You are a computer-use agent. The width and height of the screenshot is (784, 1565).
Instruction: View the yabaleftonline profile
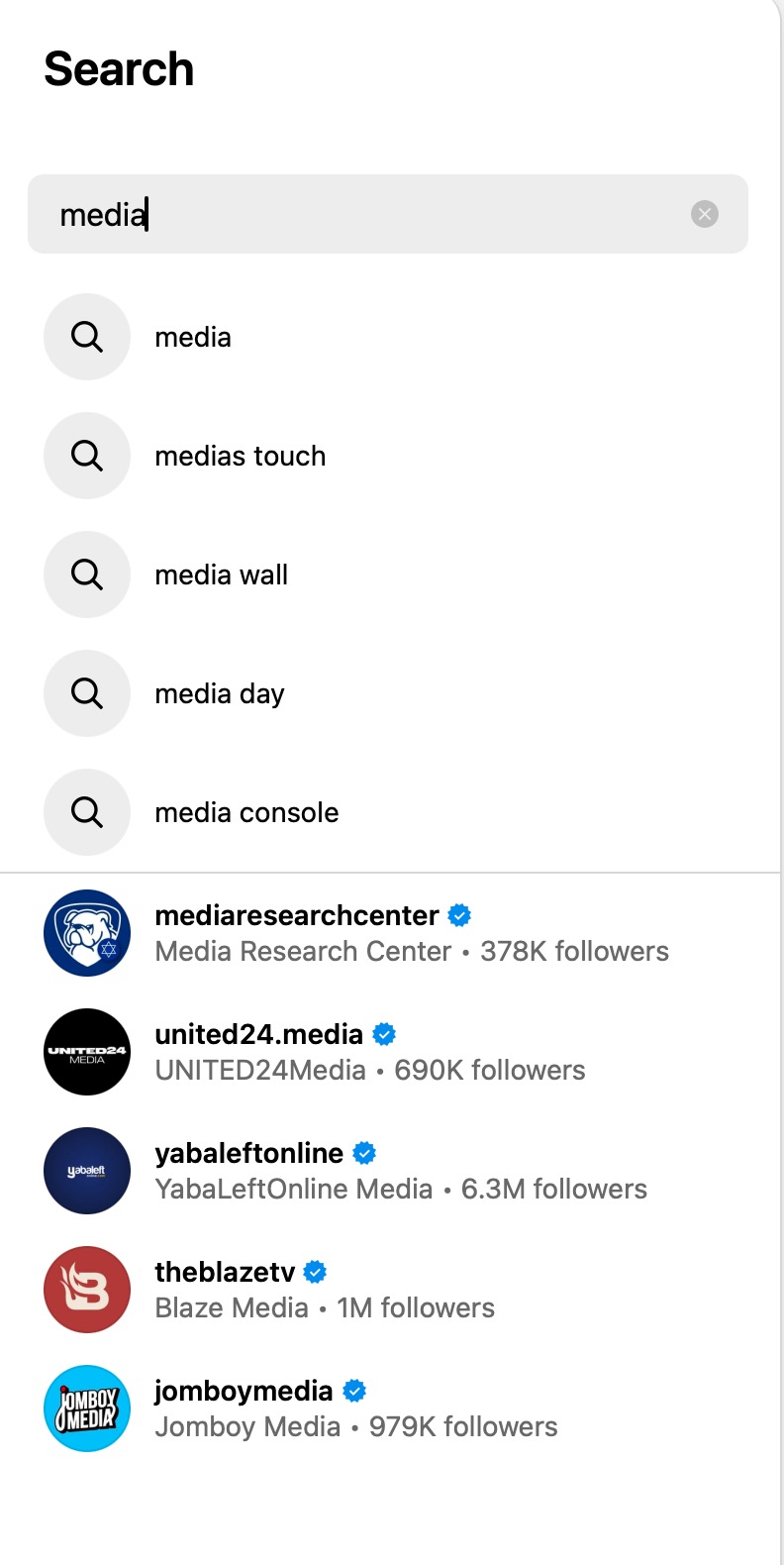click(249, 1170)
